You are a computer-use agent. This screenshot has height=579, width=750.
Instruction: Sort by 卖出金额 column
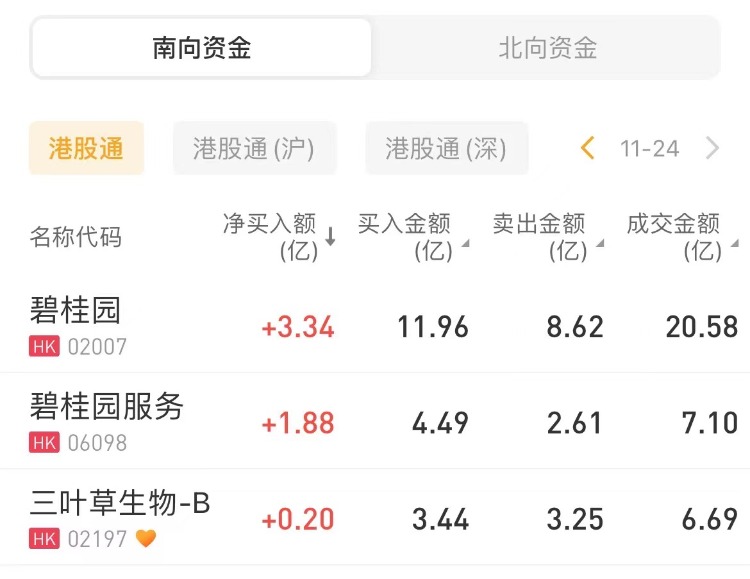546,237
